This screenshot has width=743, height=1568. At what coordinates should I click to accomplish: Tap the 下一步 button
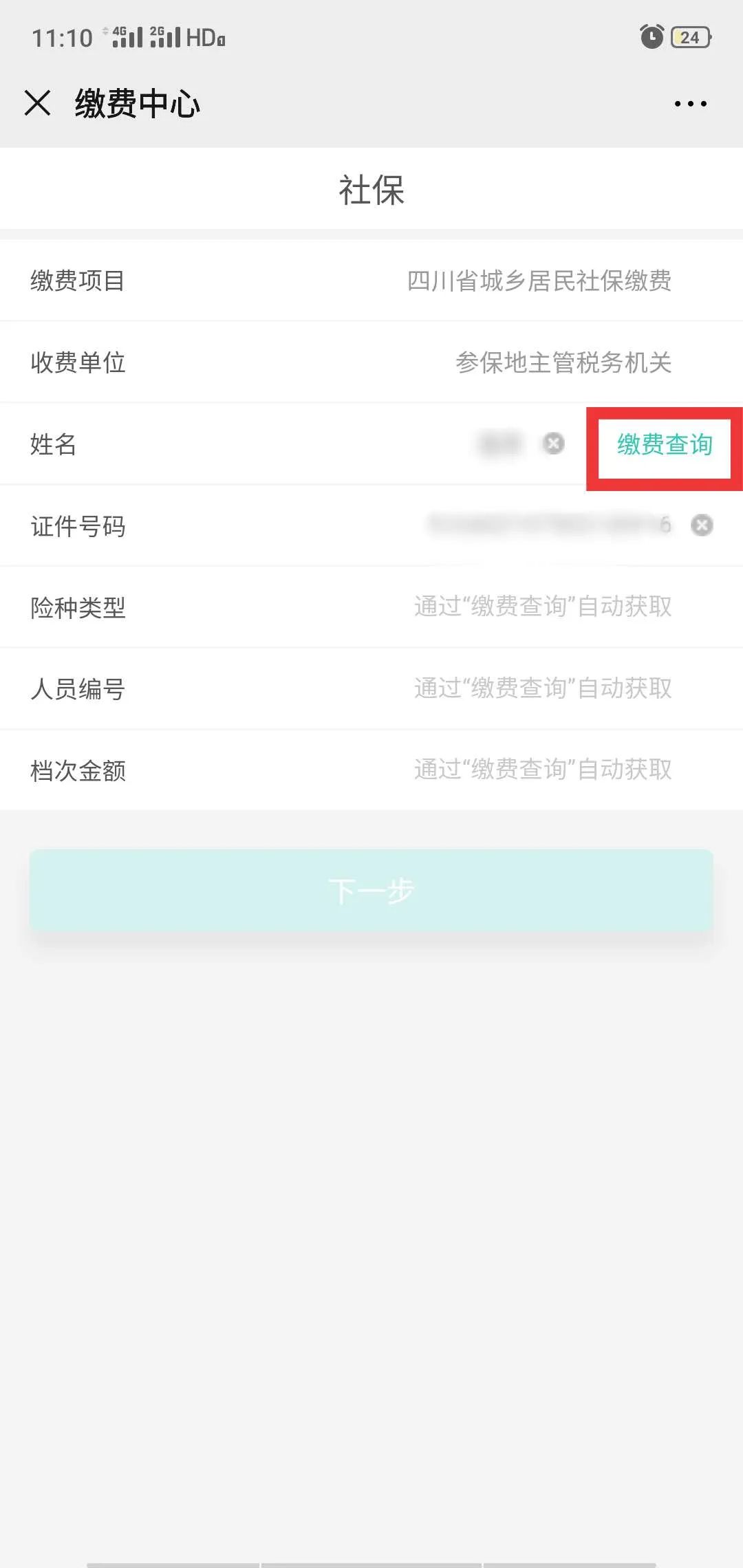click(371, 891)
